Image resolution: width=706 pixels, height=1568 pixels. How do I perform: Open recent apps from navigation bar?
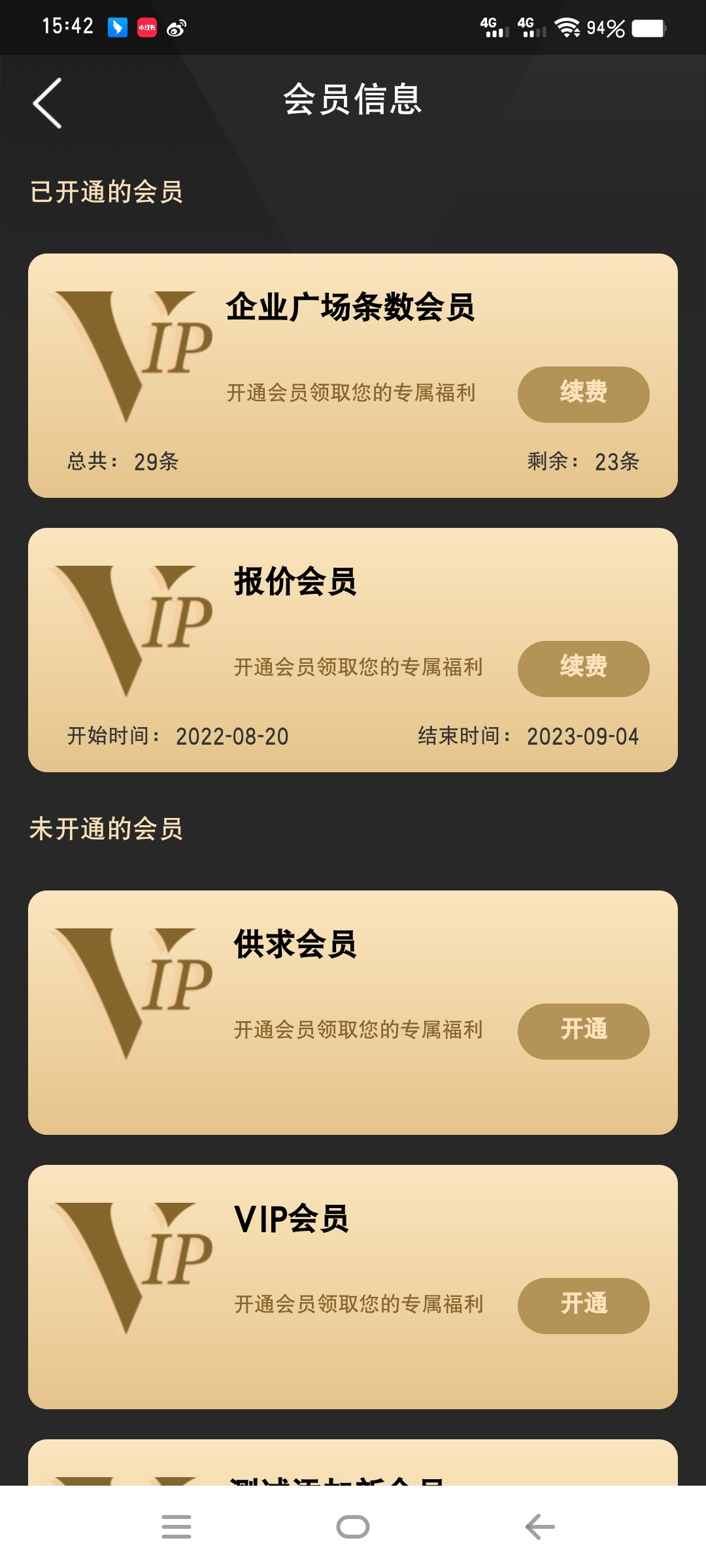point(176,1527)
